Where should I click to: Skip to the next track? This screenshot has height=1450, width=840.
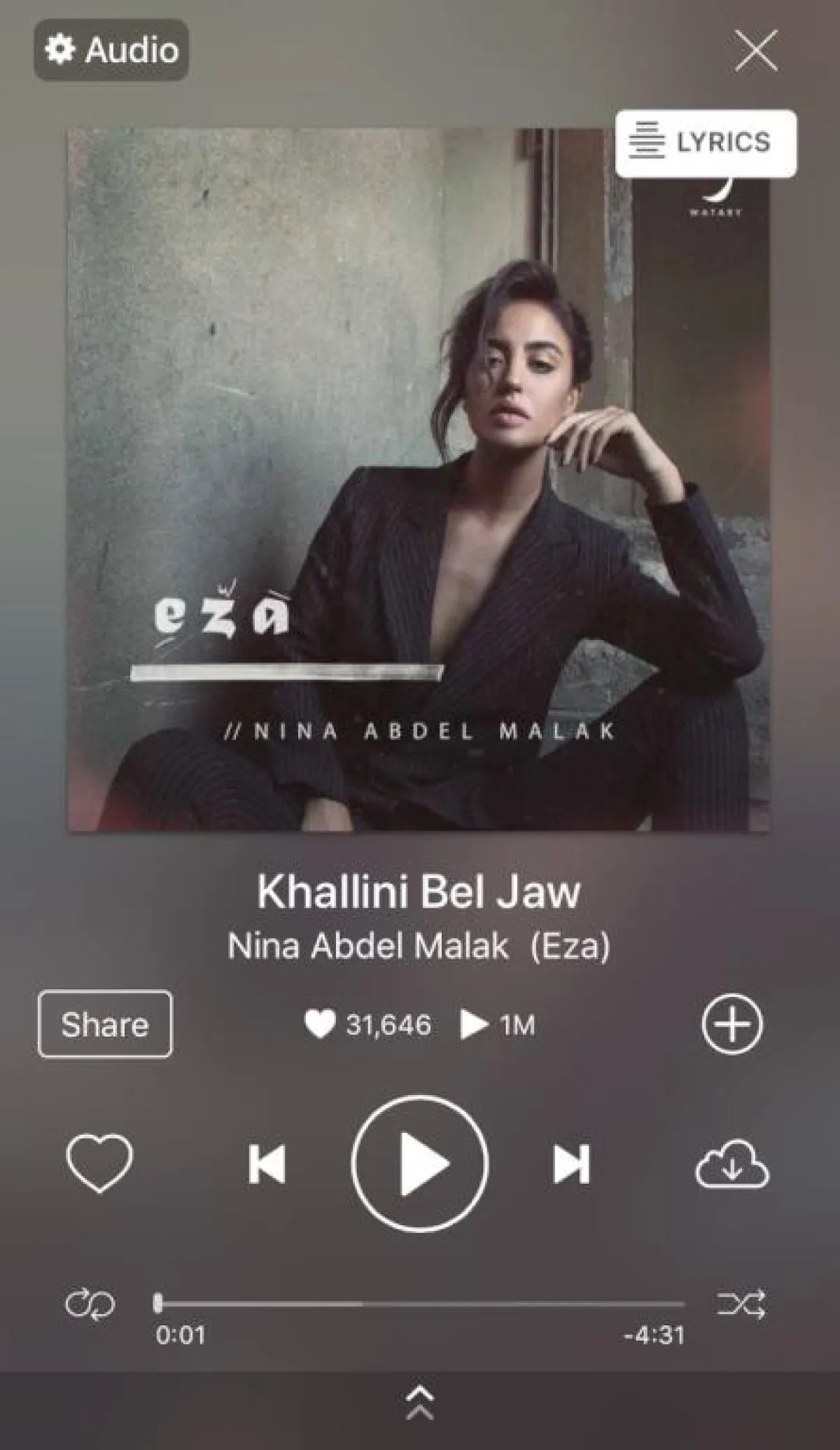coord(570,1164)
